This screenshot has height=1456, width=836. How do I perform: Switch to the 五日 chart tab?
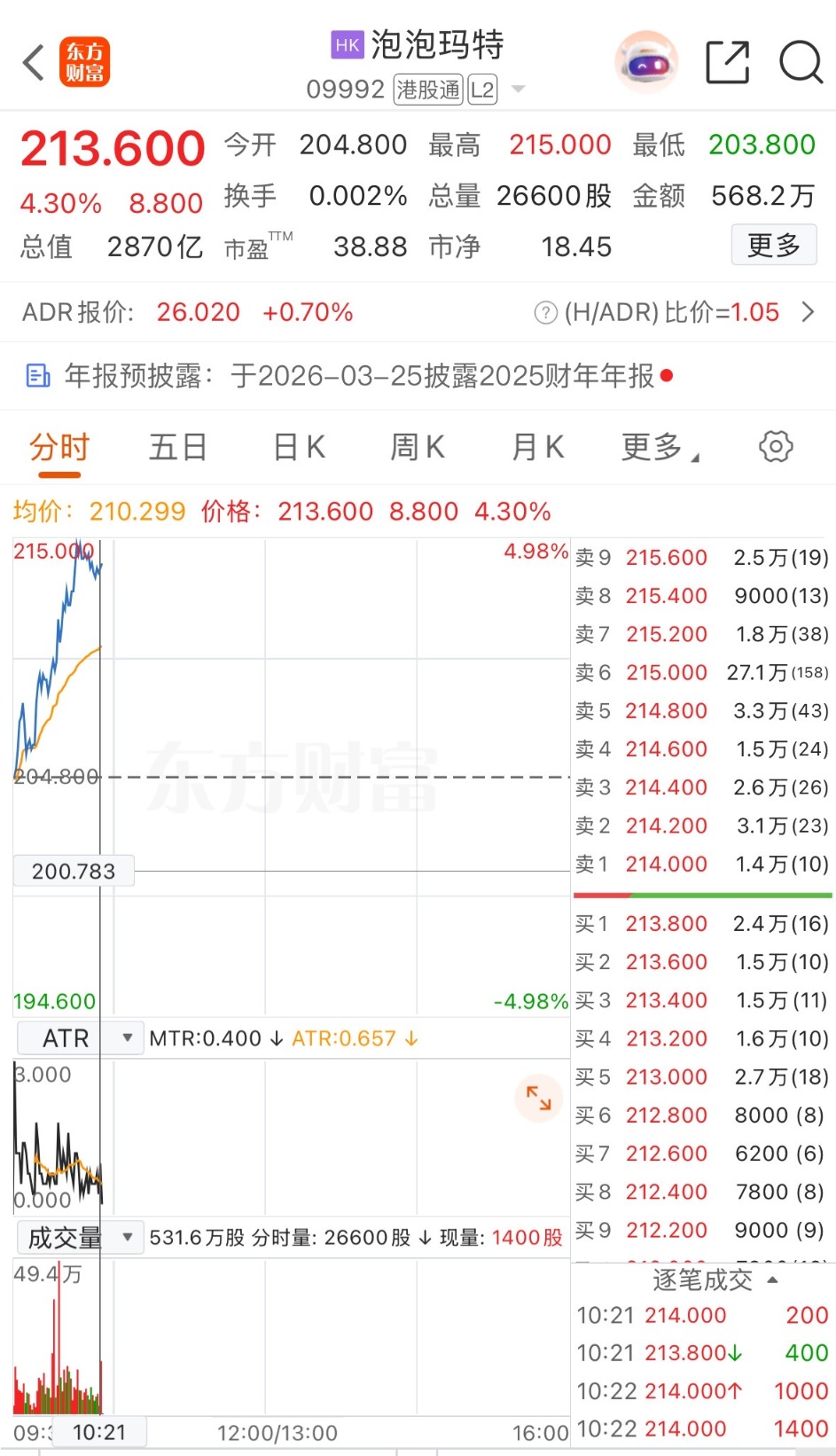(177, 447)
